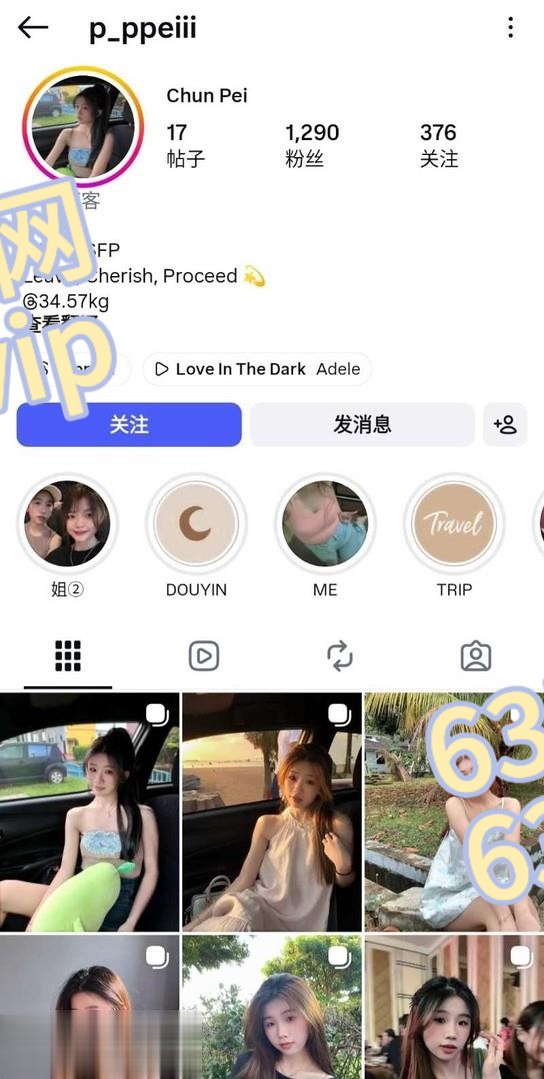Image resolution: width=544 pixels, height=1079 pixels.
Task: Open the TRIP story highlight
Action: point(454,524)
